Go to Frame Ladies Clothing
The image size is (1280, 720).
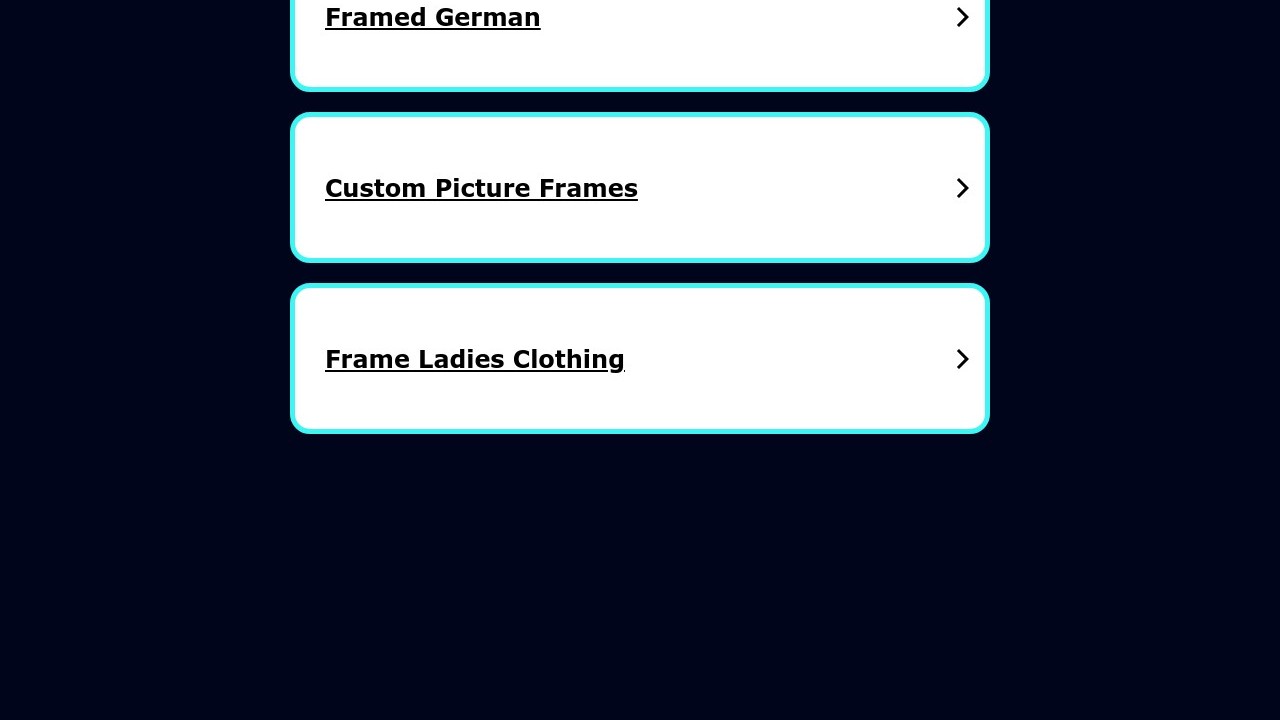(475, 359)
